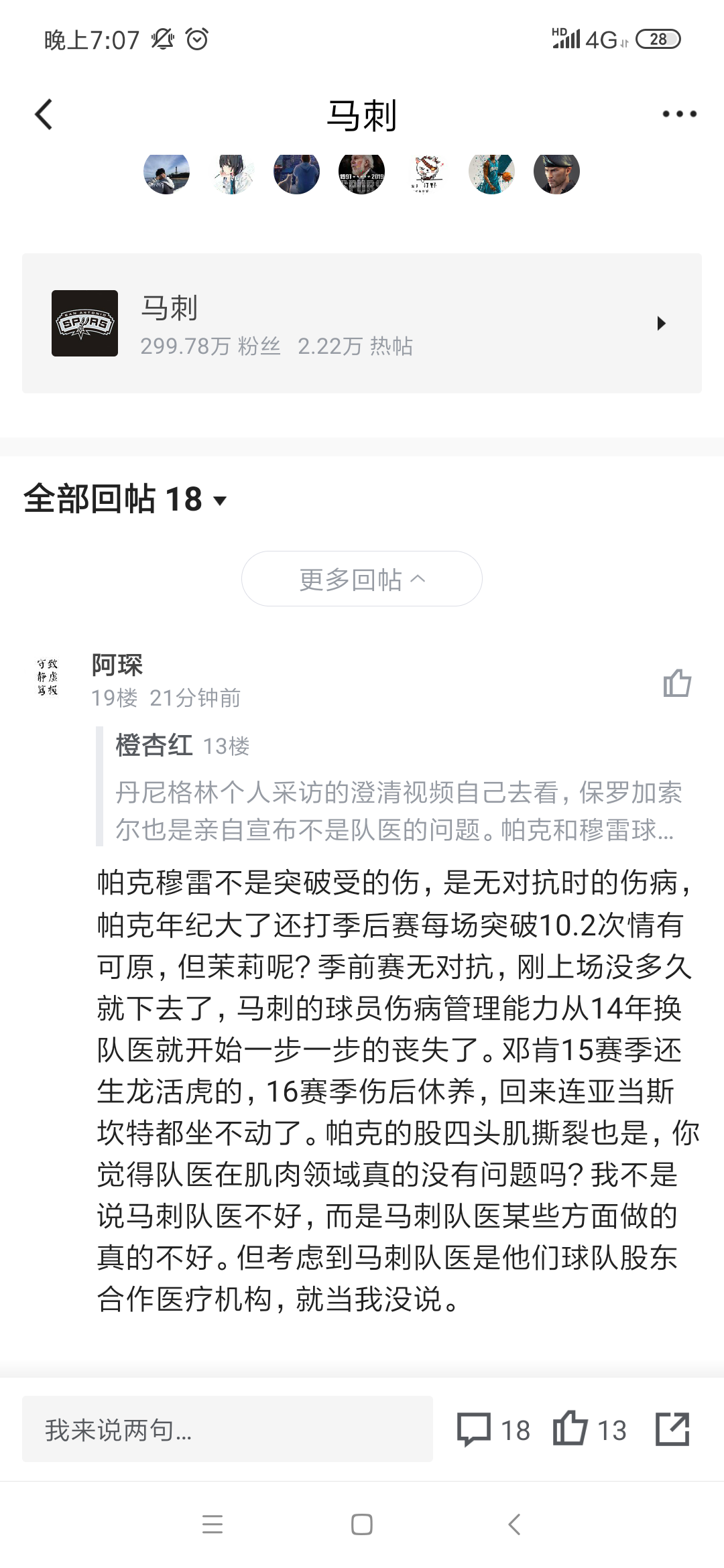Tap the system home button

tap(362, 1524)
